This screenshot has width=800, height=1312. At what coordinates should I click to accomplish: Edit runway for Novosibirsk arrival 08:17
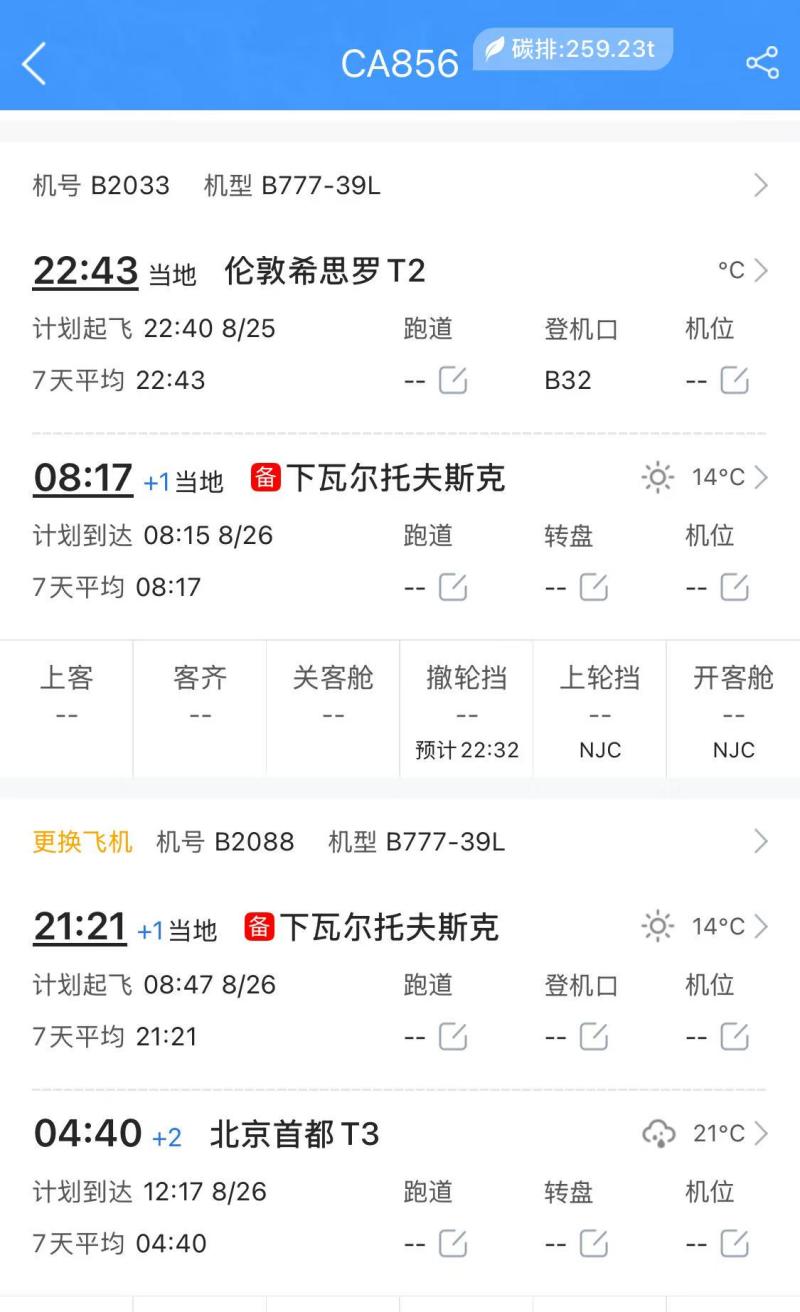[453, 587]
